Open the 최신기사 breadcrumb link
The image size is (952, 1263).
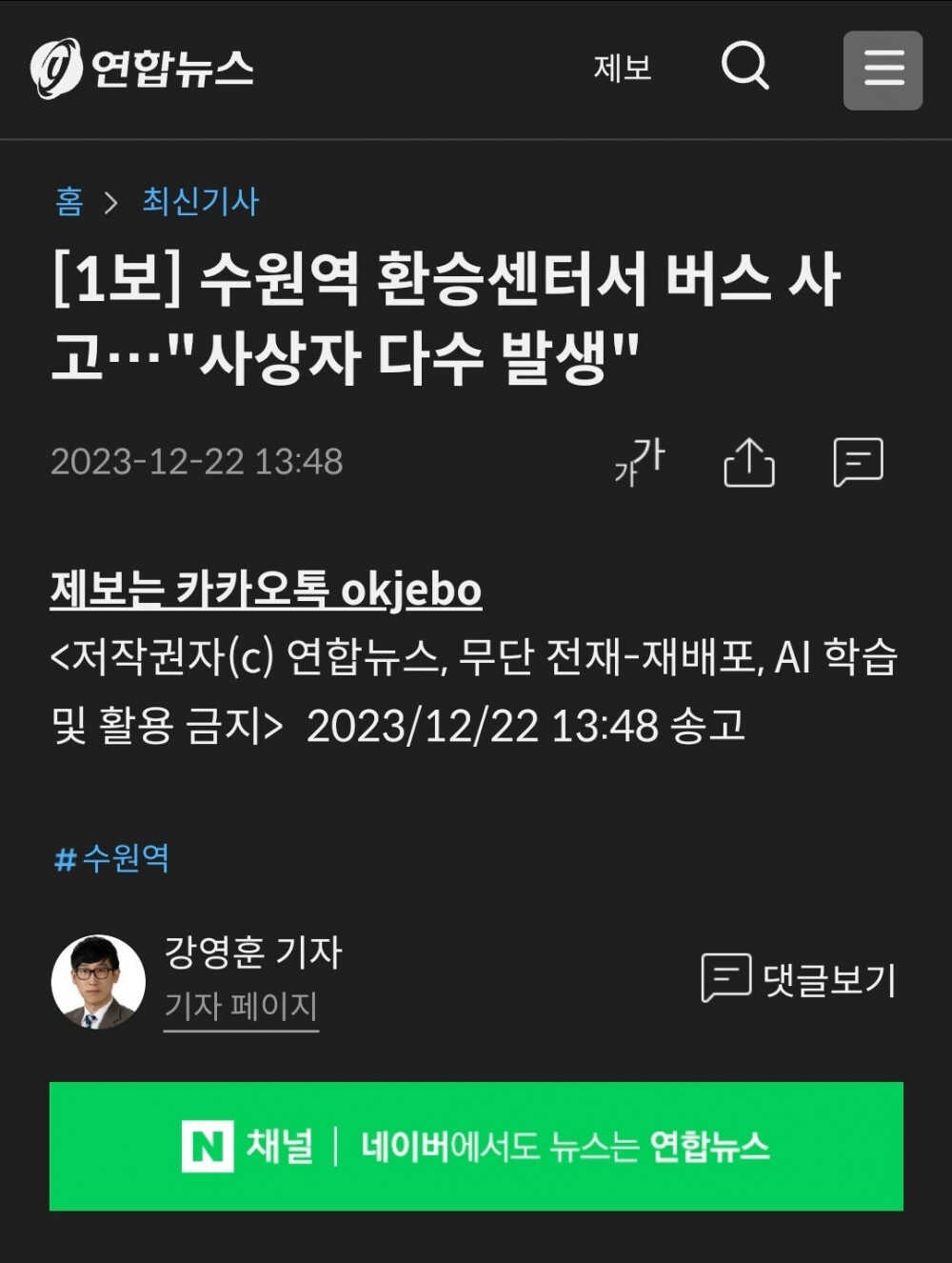pyautogui.click(x=200, y=202)
